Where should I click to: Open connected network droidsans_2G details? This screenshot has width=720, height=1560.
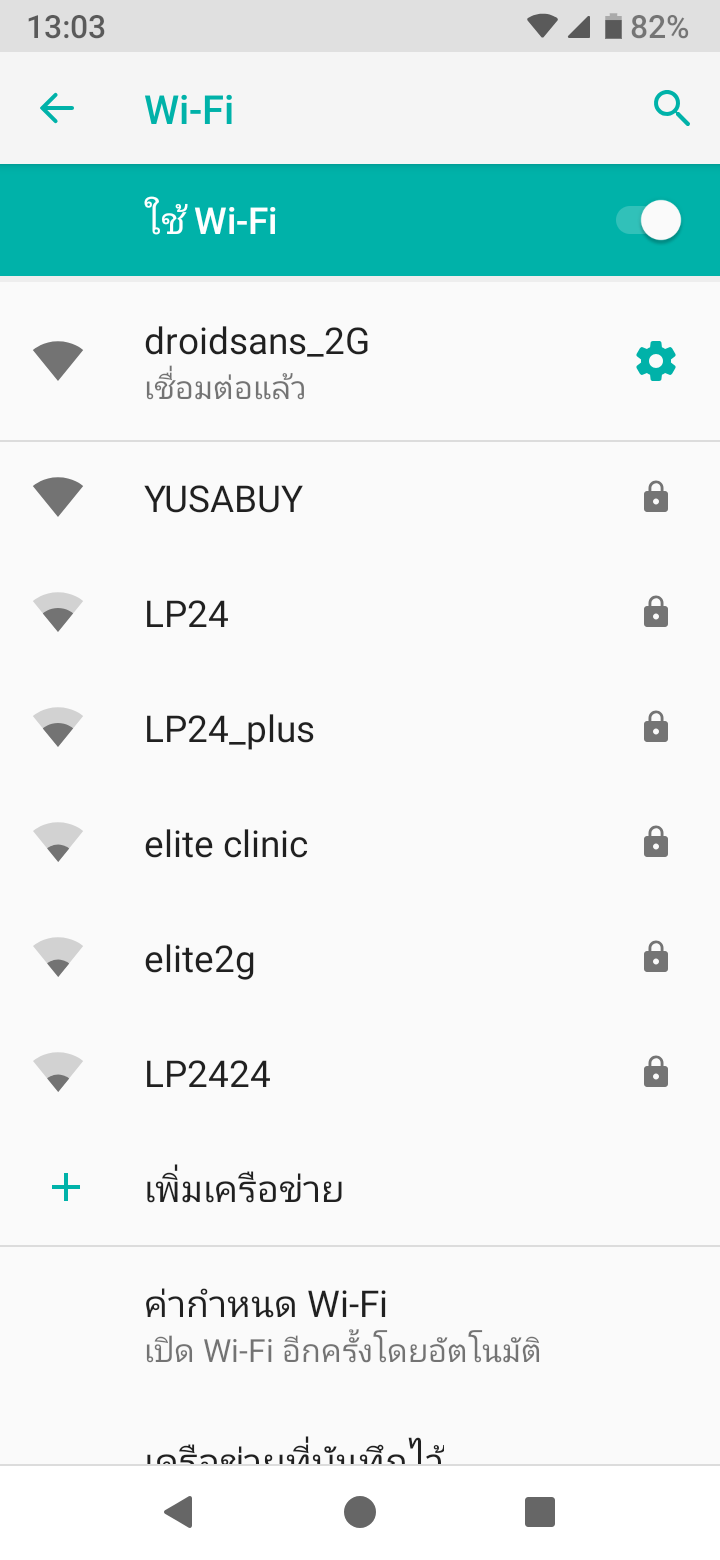(x=300, y=361)
